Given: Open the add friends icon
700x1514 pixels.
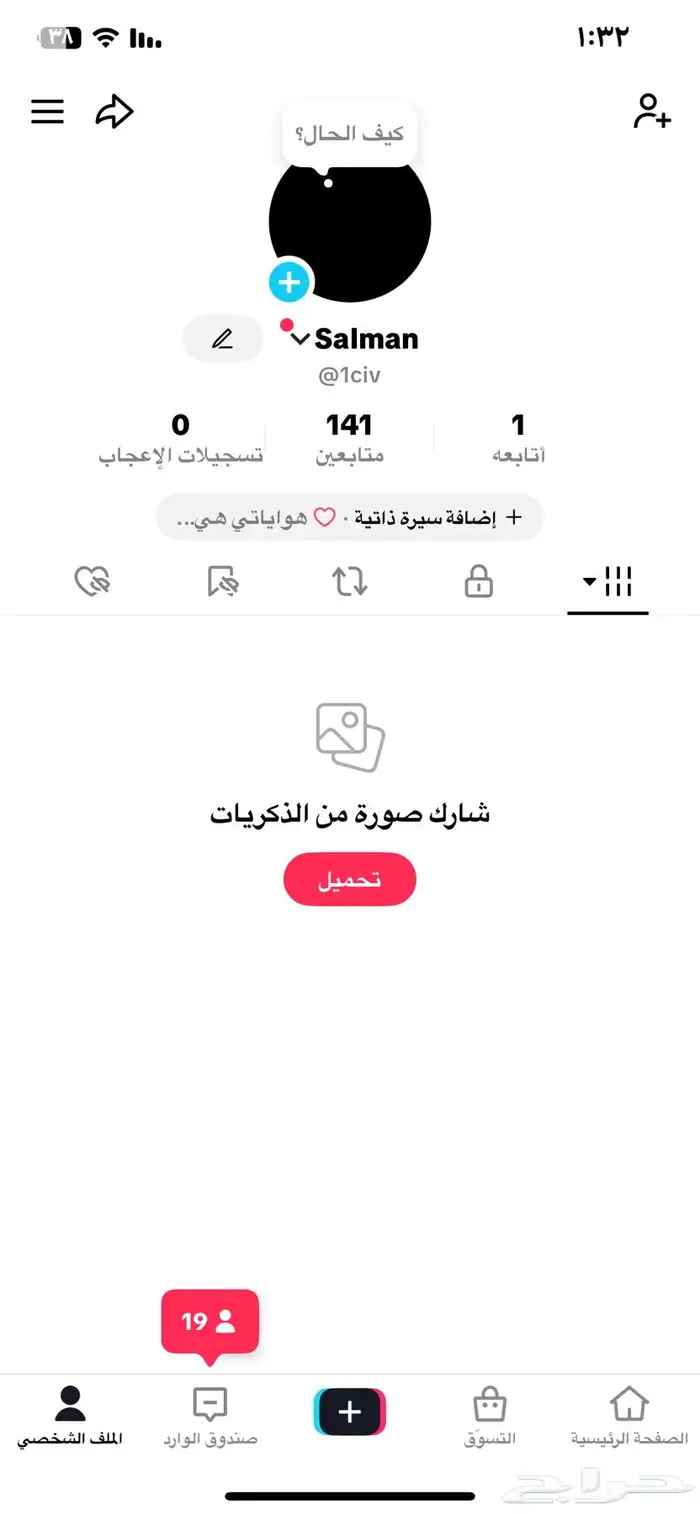Looking at the screenshot, I should tap(651, 111).
